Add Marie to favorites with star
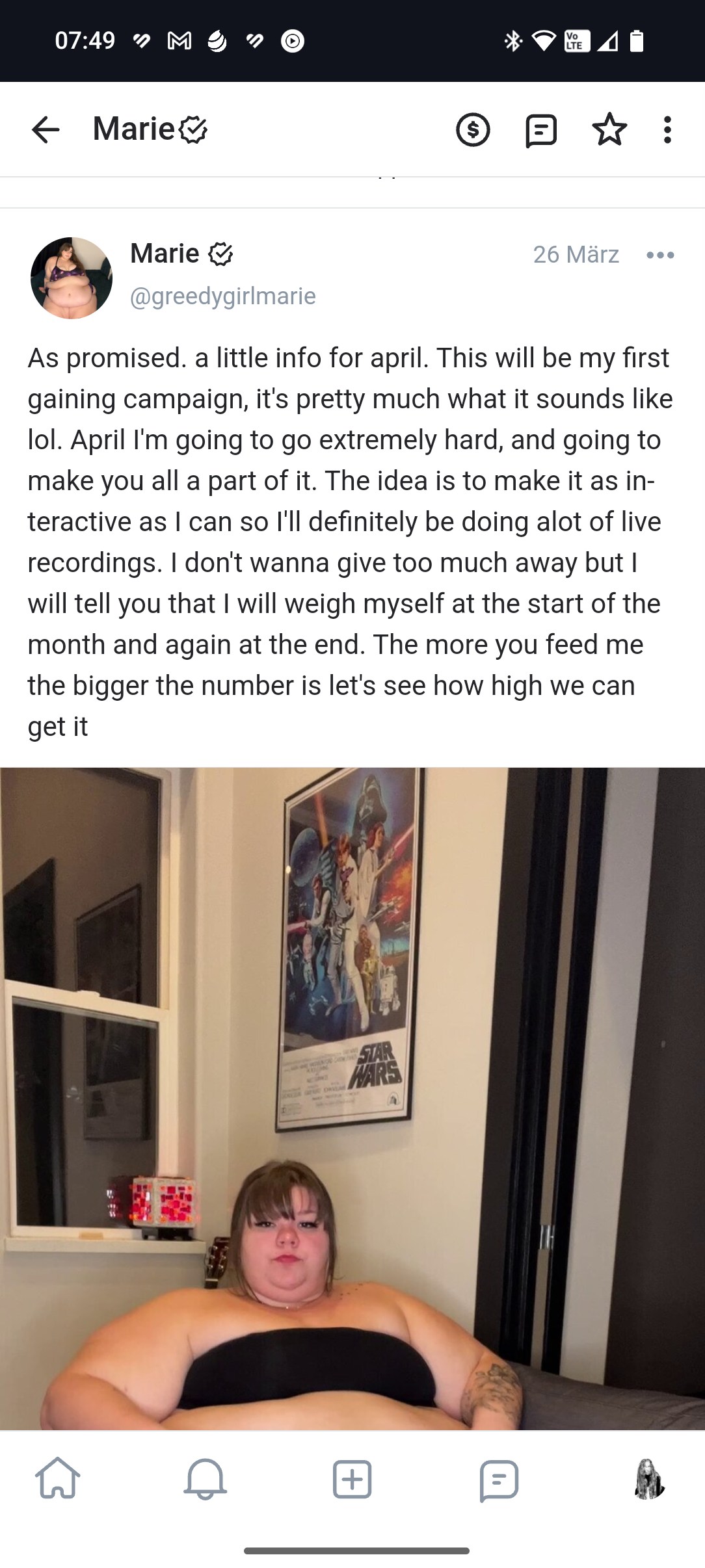Screen dimensions: 705x1568 pos(609,129)
